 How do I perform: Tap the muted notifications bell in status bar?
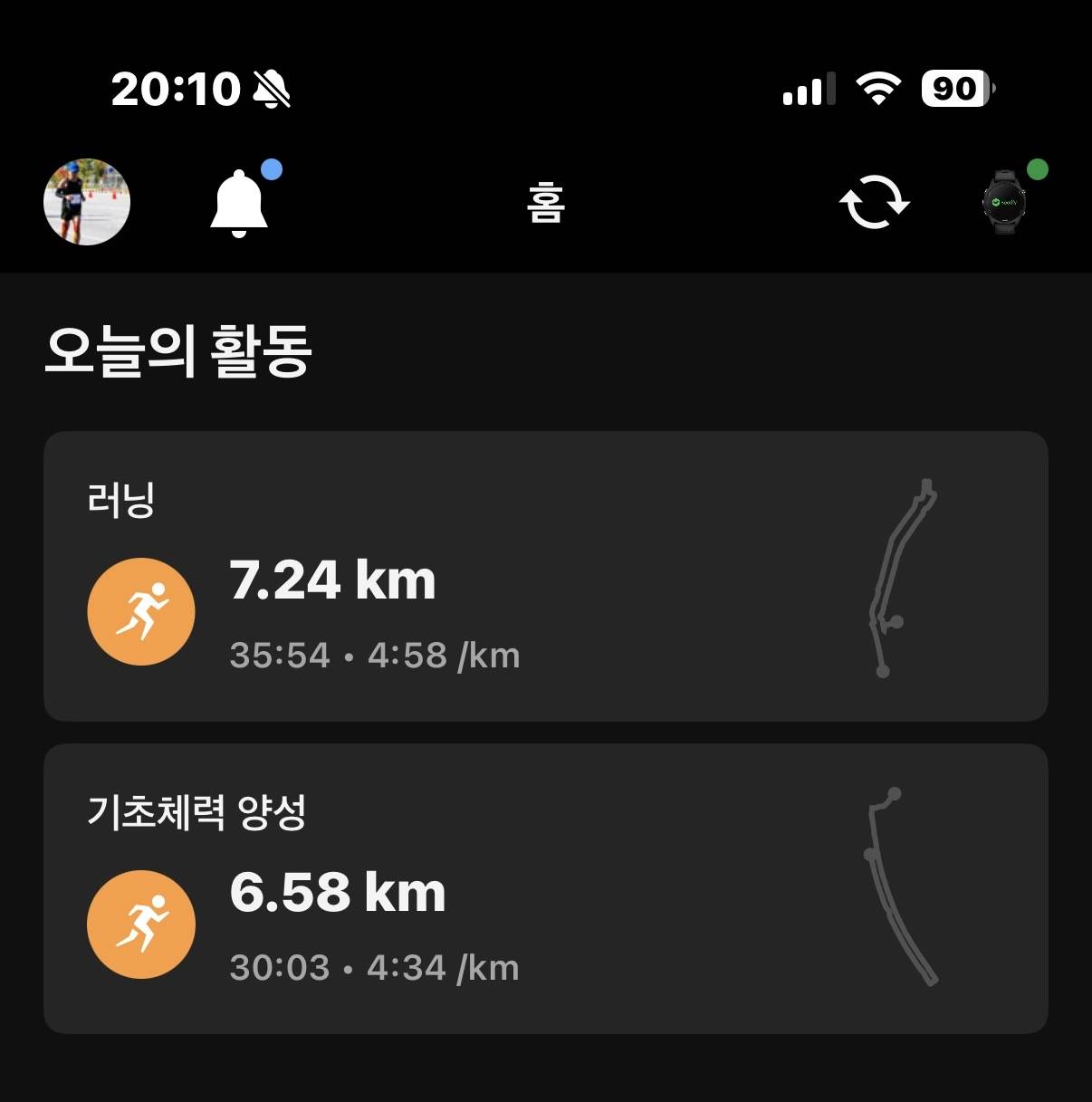click(270, 88)
